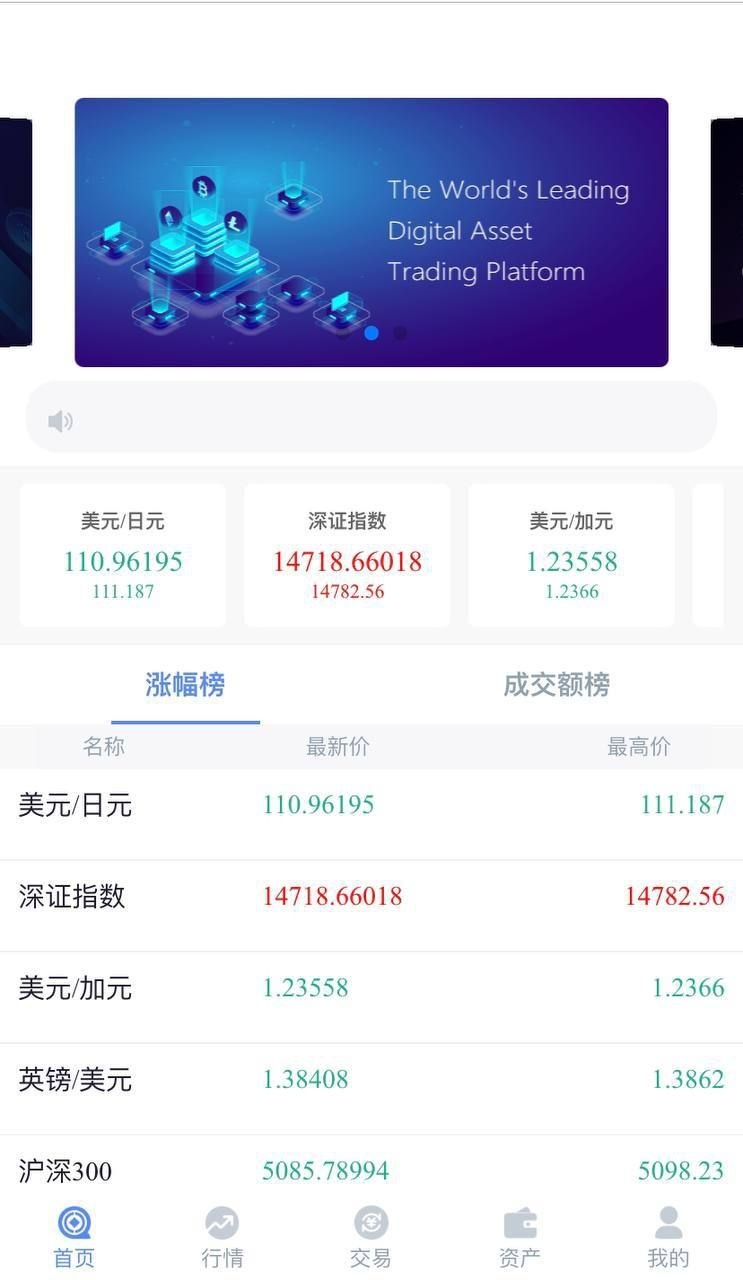Select the last banner page indicator dot

(400, 333)
